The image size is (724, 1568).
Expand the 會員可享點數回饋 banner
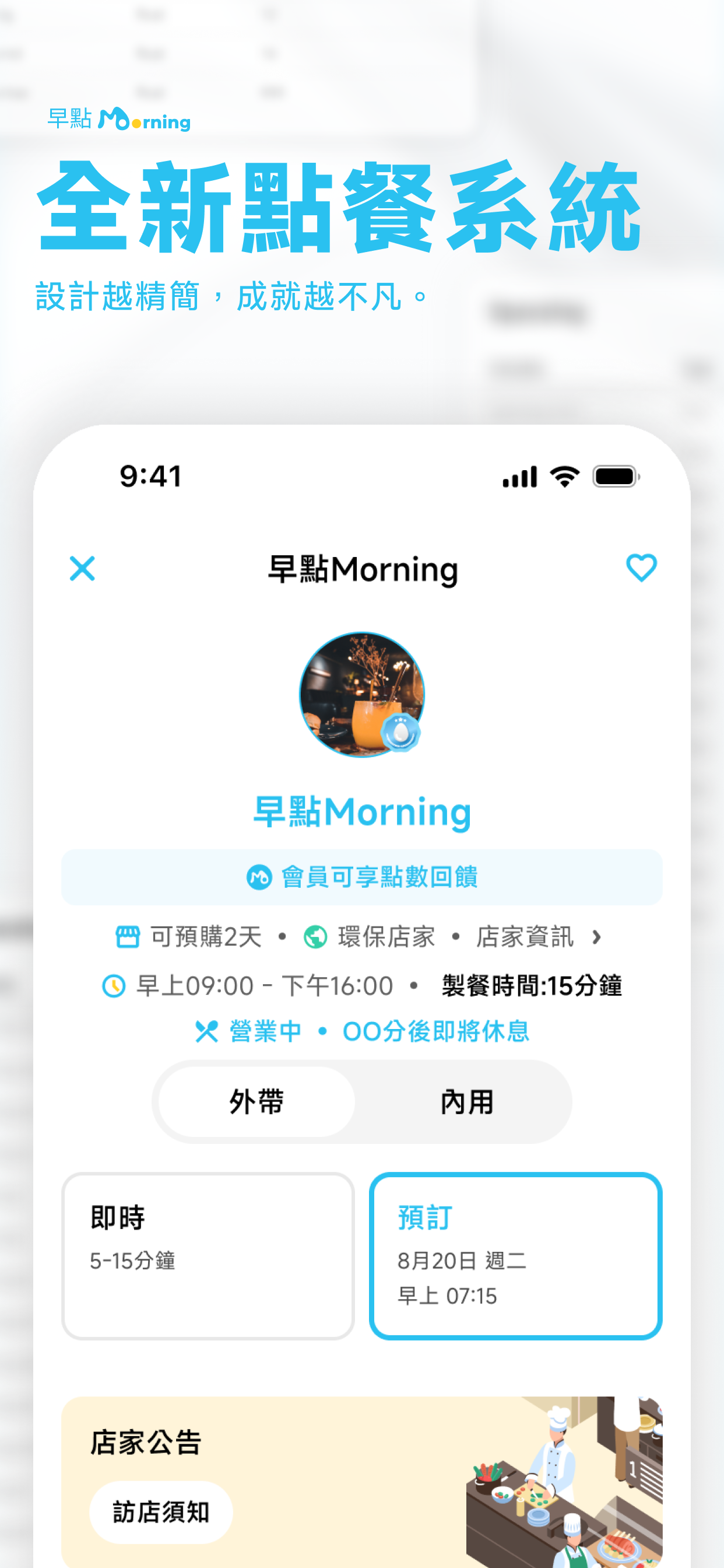tap(361, 878)
